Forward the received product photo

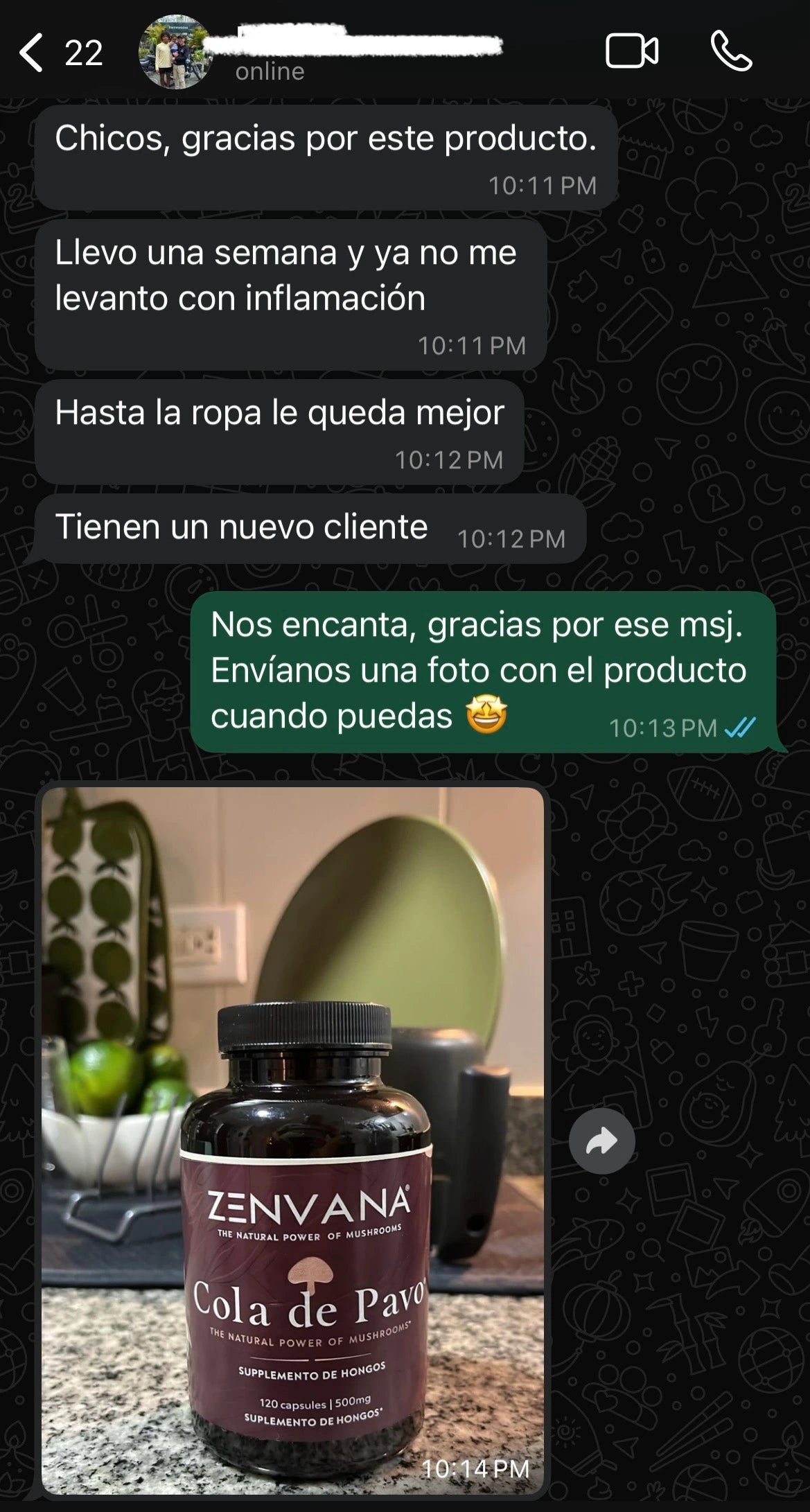click(601, 1141)
